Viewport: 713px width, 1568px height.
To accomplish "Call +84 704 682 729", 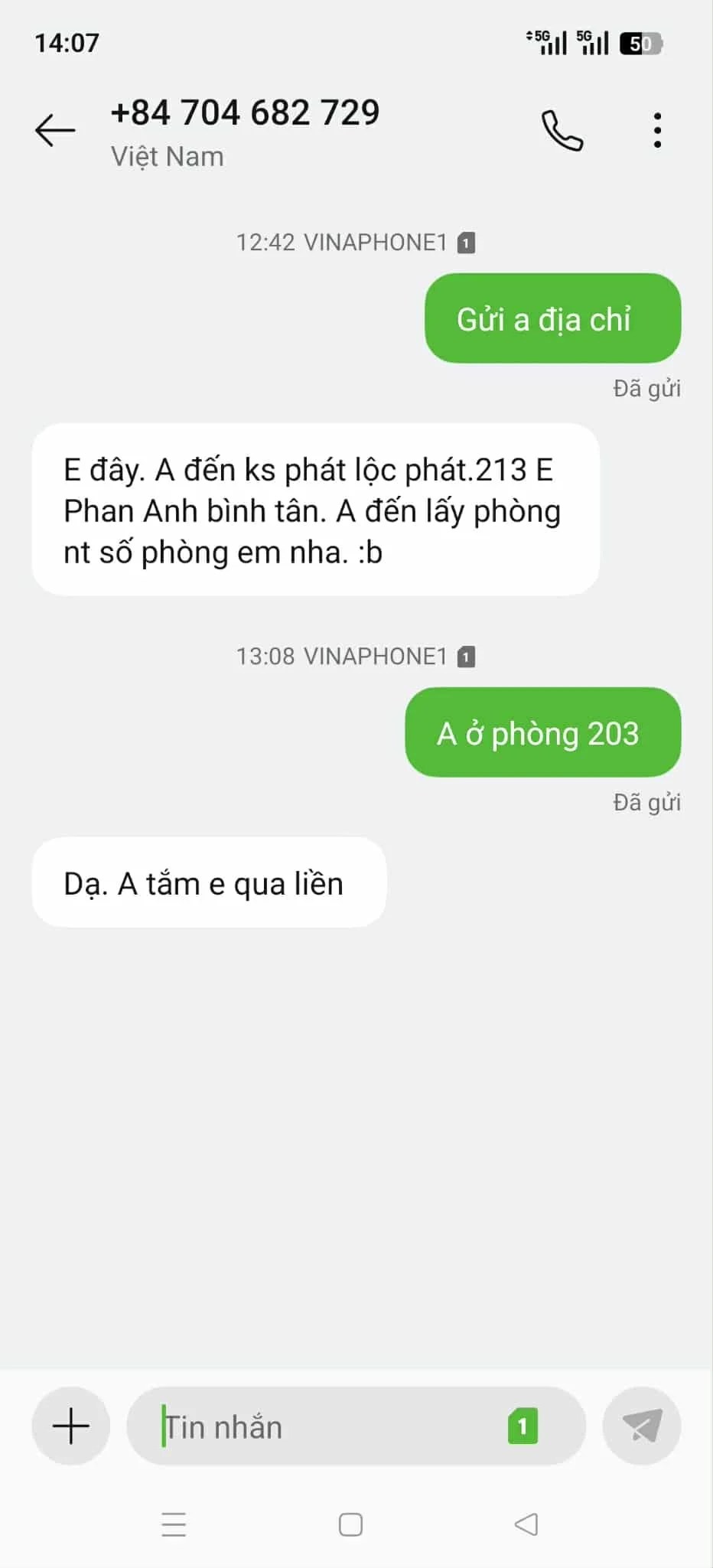I will tap(562, 131).
